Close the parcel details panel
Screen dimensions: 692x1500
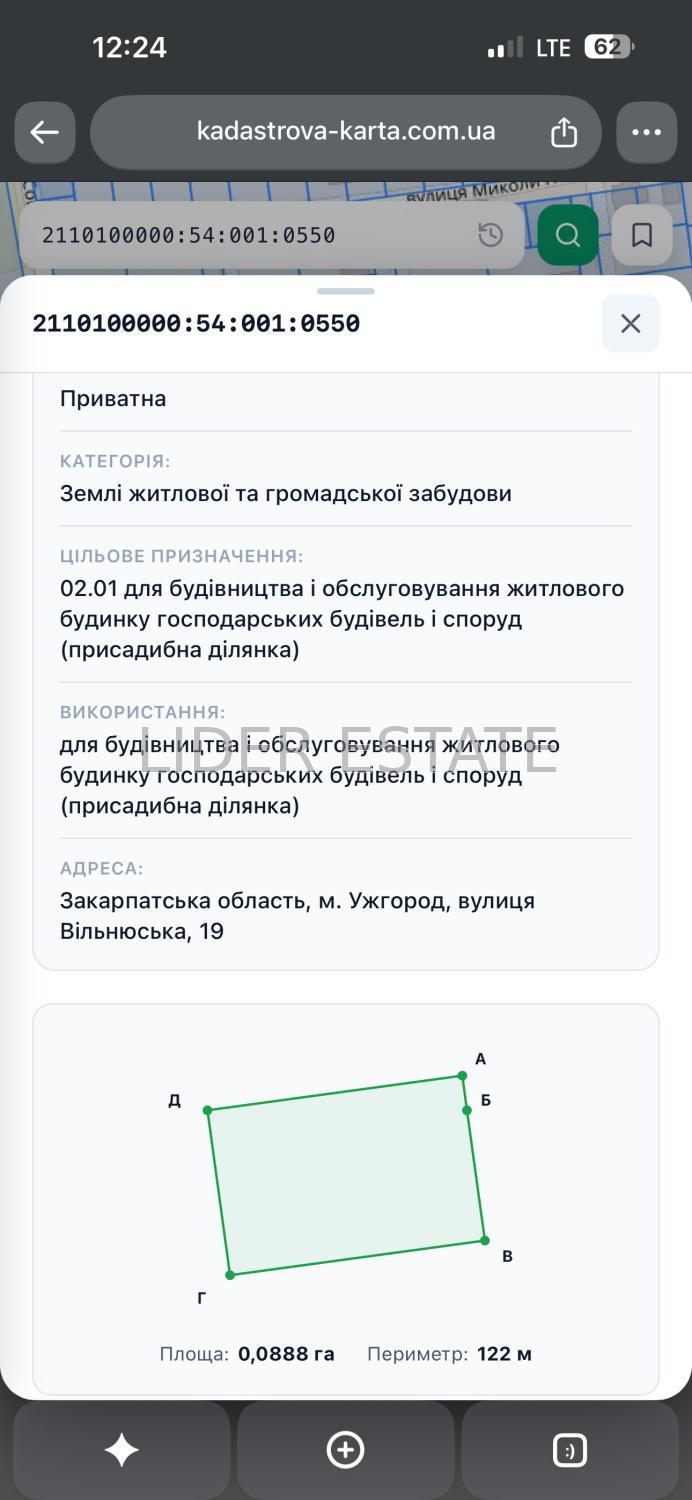[631, 323]
